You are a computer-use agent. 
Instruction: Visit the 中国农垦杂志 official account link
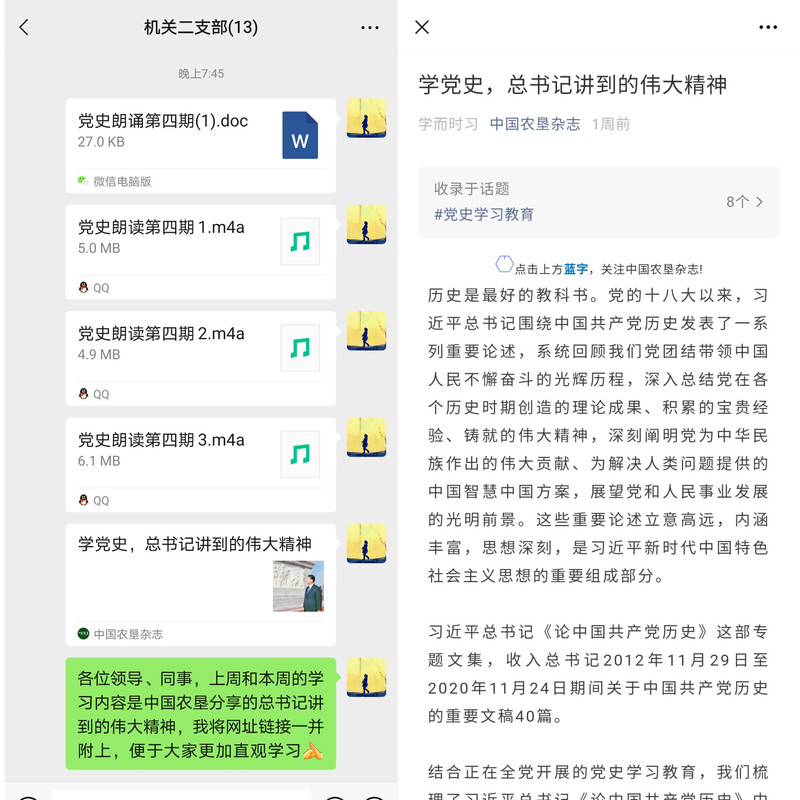coord(535,124)
